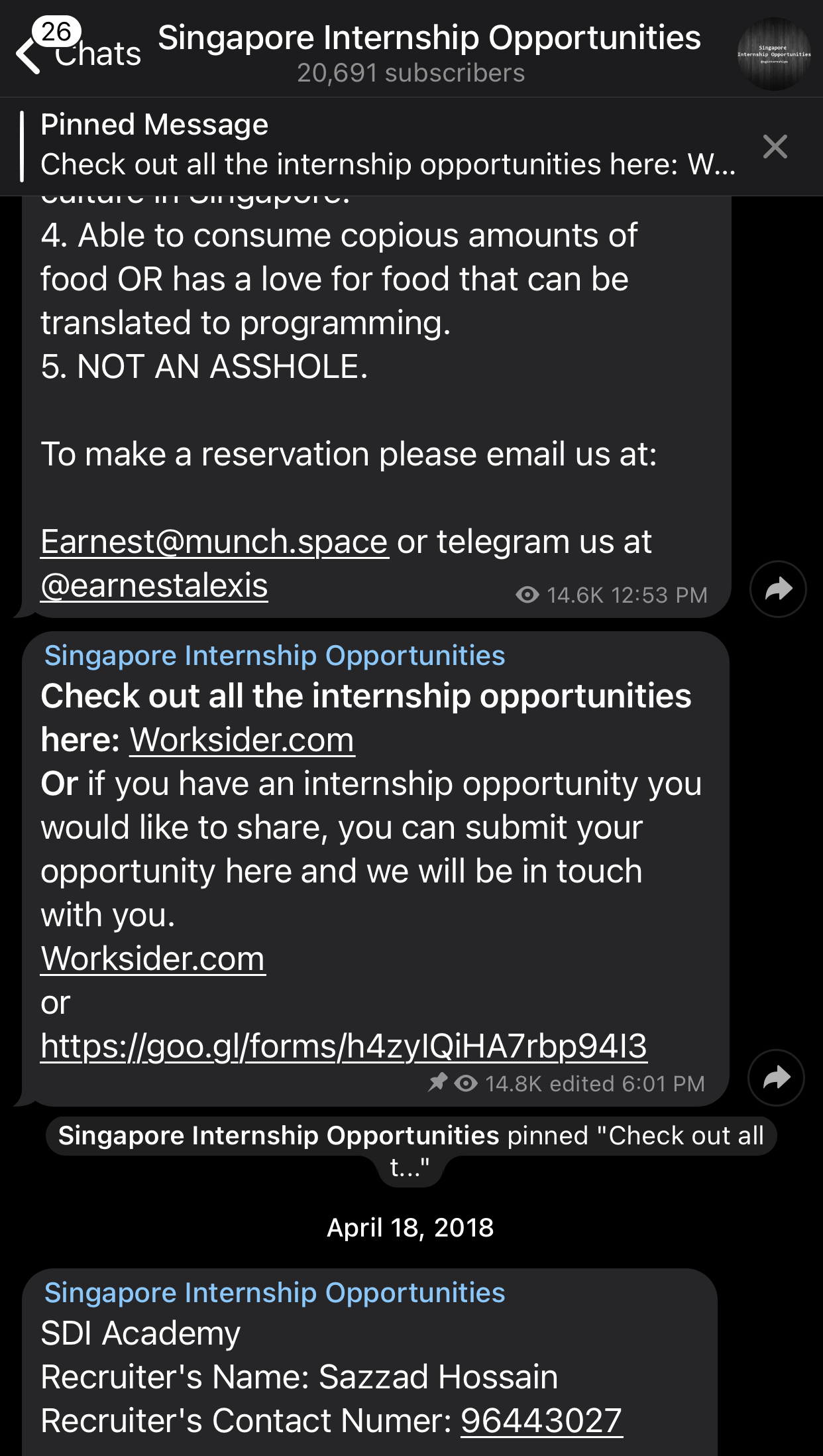Dismiss the pinned message banner
Screen dimensions: 823x1456
[775, 147]
